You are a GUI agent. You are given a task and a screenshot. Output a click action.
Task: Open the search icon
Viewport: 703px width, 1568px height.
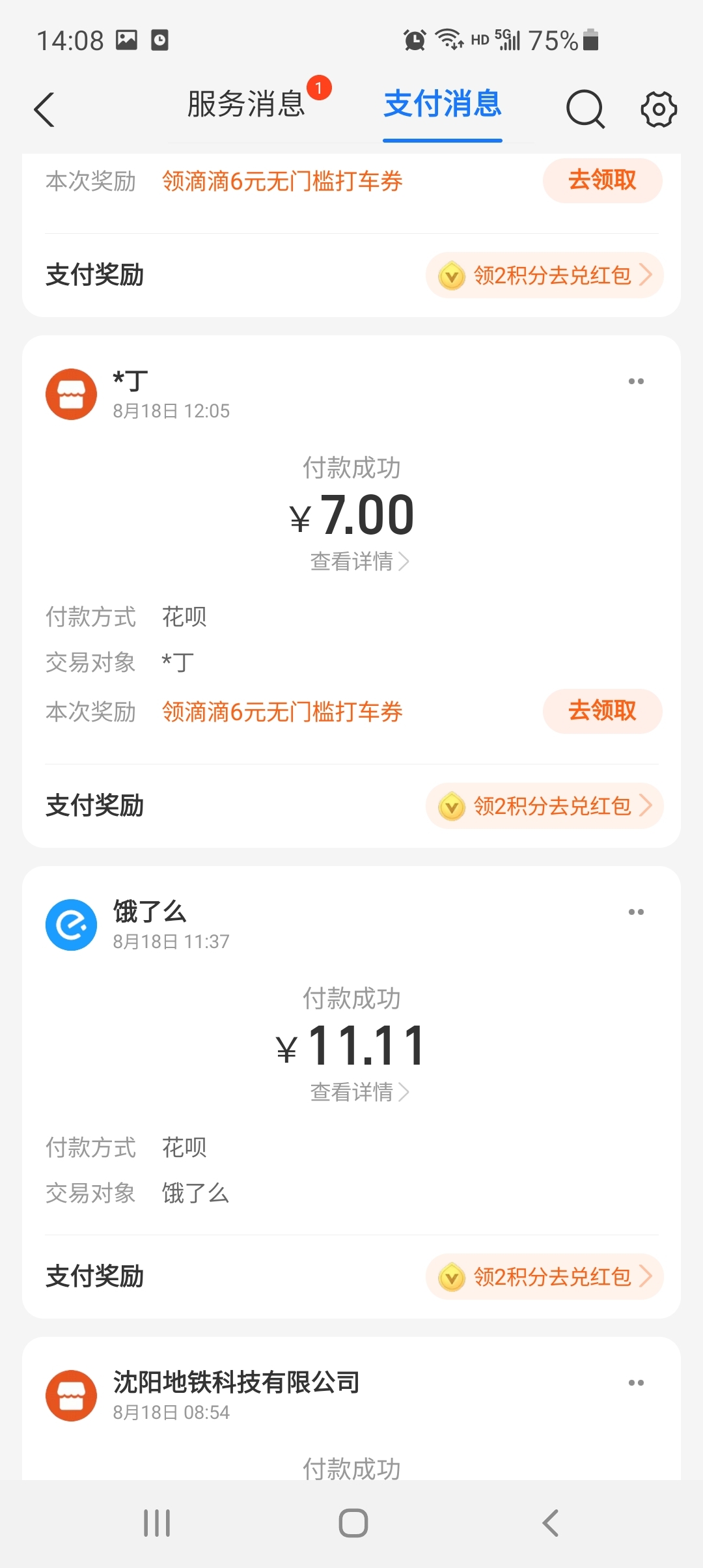click(585, 109)
